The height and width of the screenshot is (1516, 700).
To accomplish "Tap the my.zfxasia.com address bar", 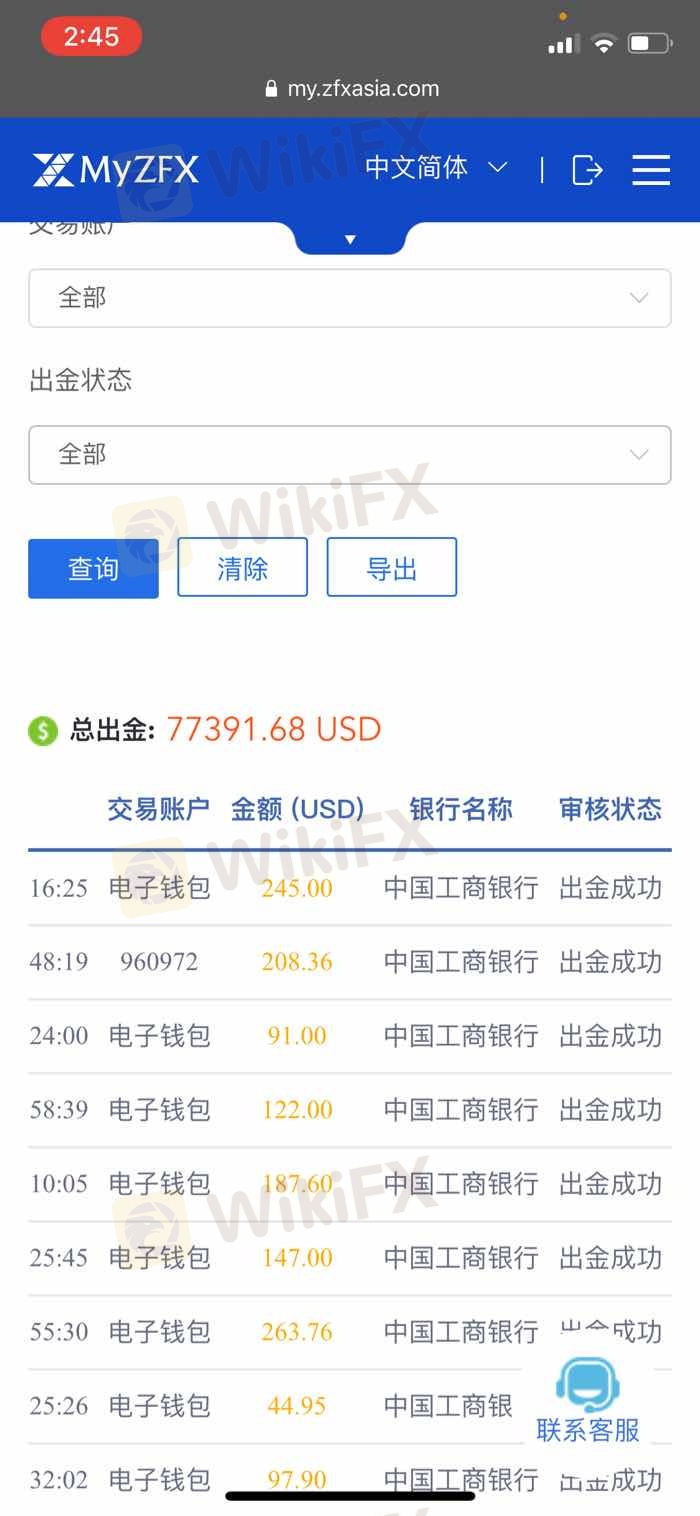I will [x=351, y=88].
